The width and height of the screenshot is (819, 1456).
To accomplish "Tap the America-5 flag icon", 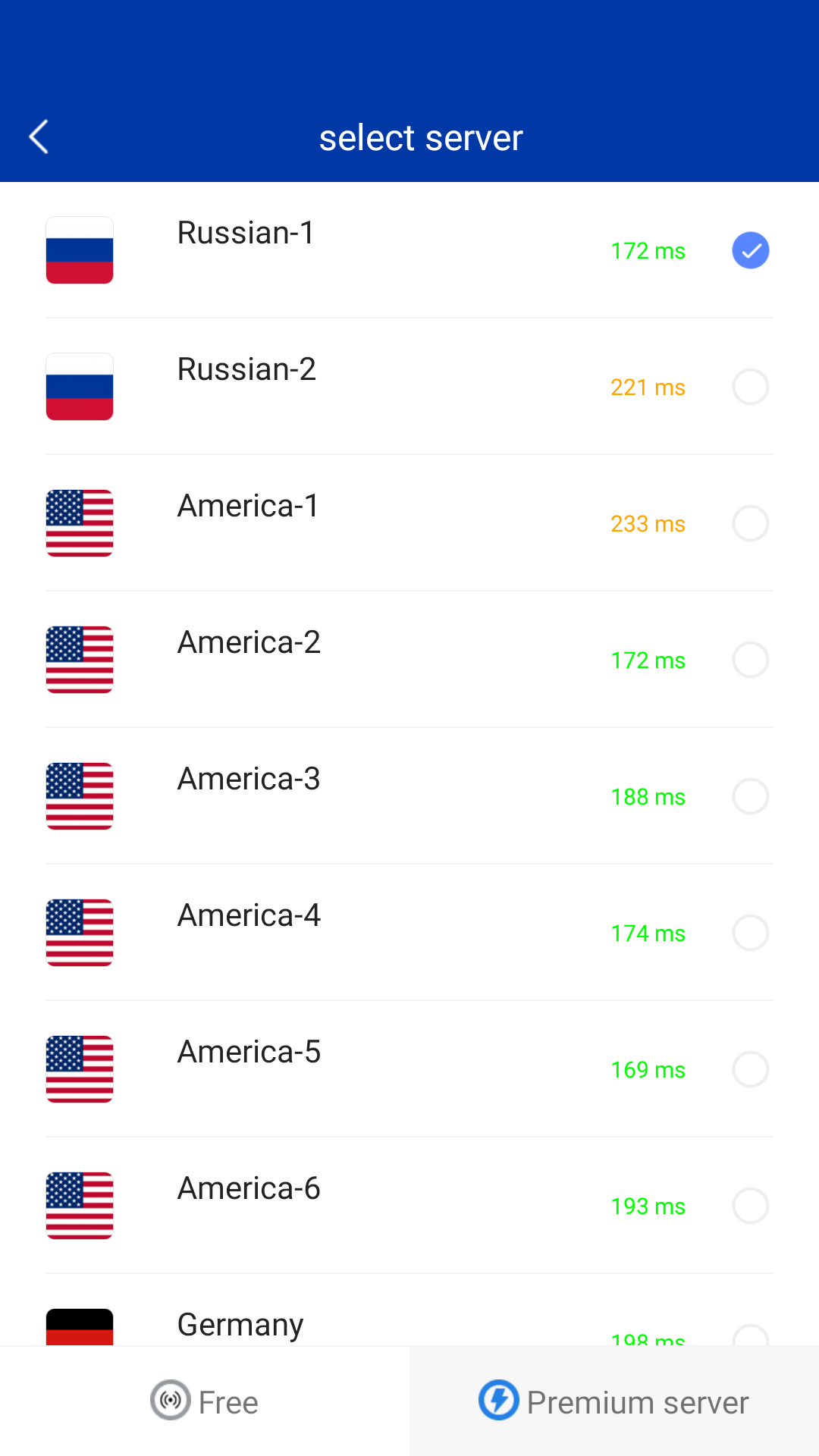I will coord(79,1069).
